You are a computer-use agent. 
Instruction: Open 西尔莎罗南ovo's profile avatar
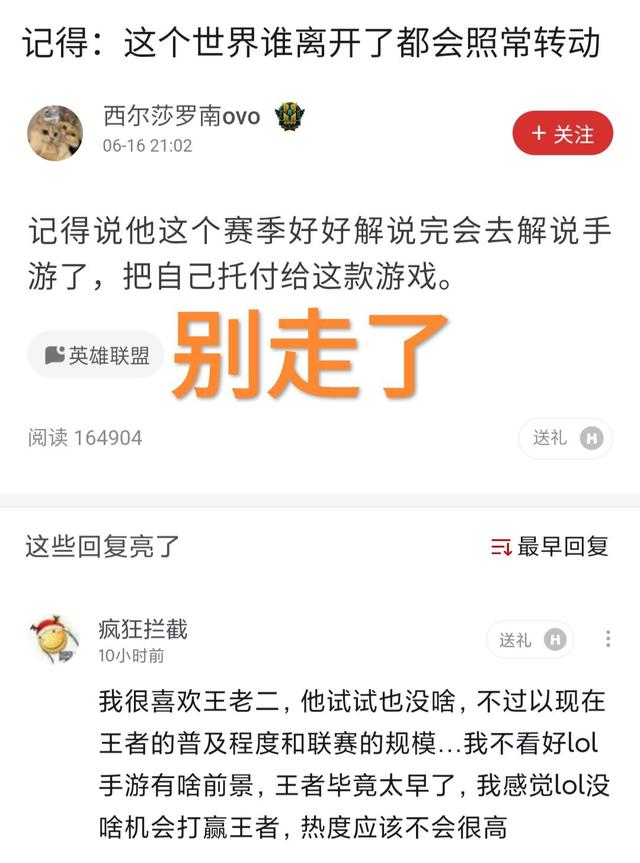point(55,133)
